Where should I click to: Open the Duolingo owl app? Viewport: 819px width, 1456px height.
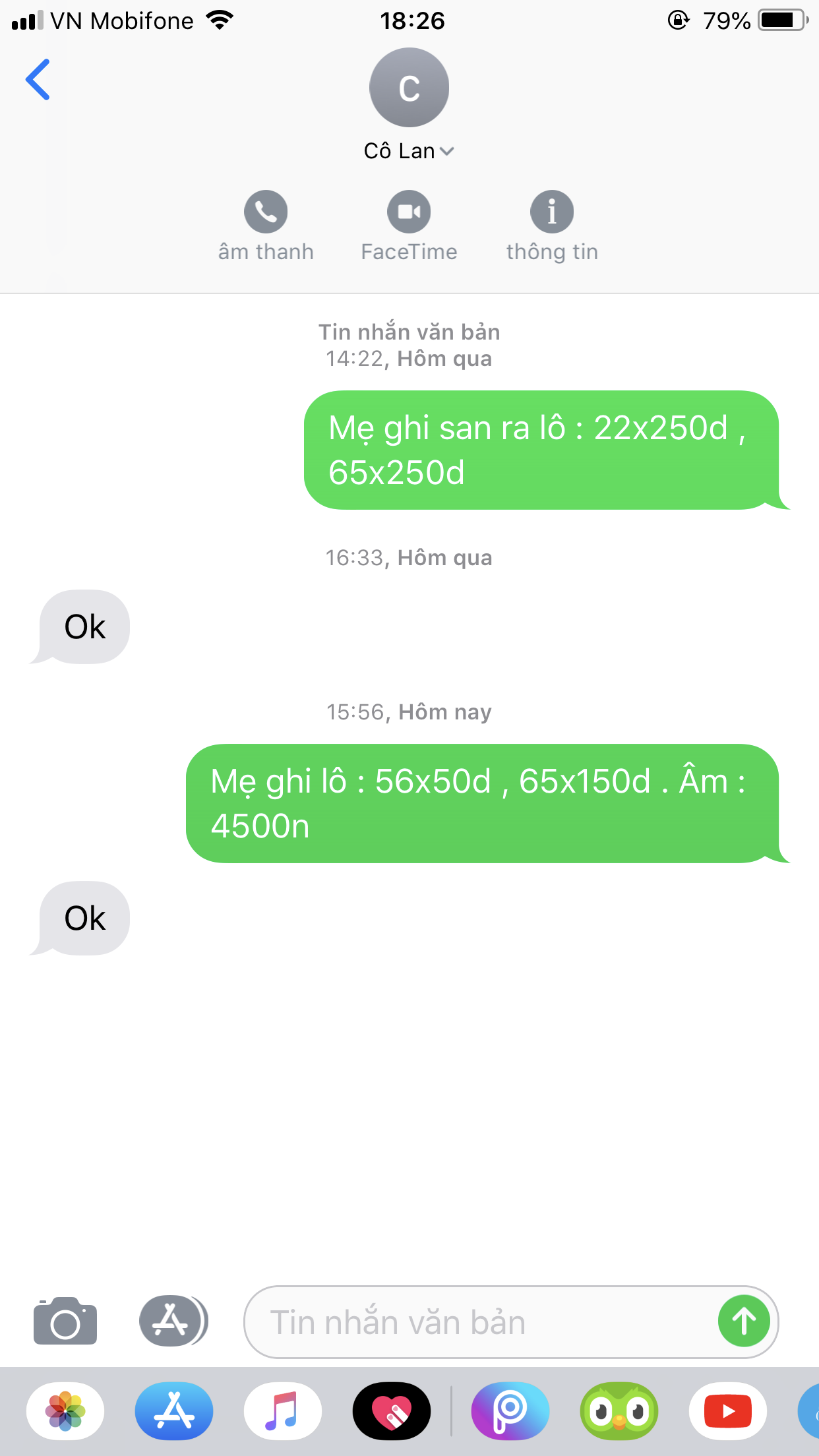click(619, 1411)
